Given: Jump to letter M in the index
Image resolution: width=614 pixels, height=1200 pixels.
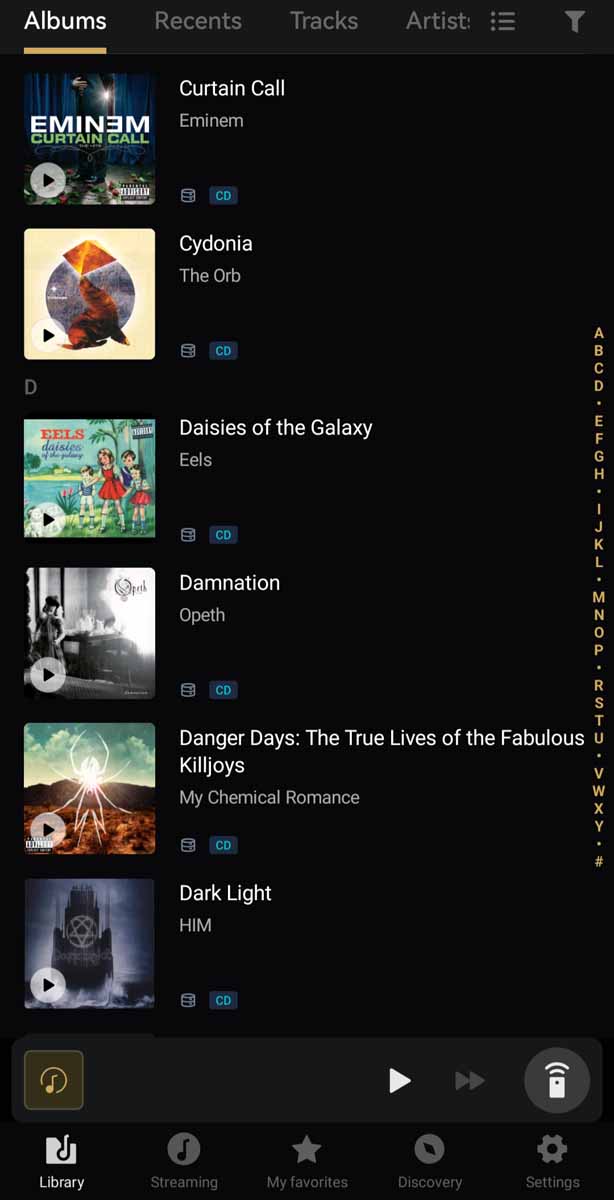Looking at the screenshot, I should (599, 598).
